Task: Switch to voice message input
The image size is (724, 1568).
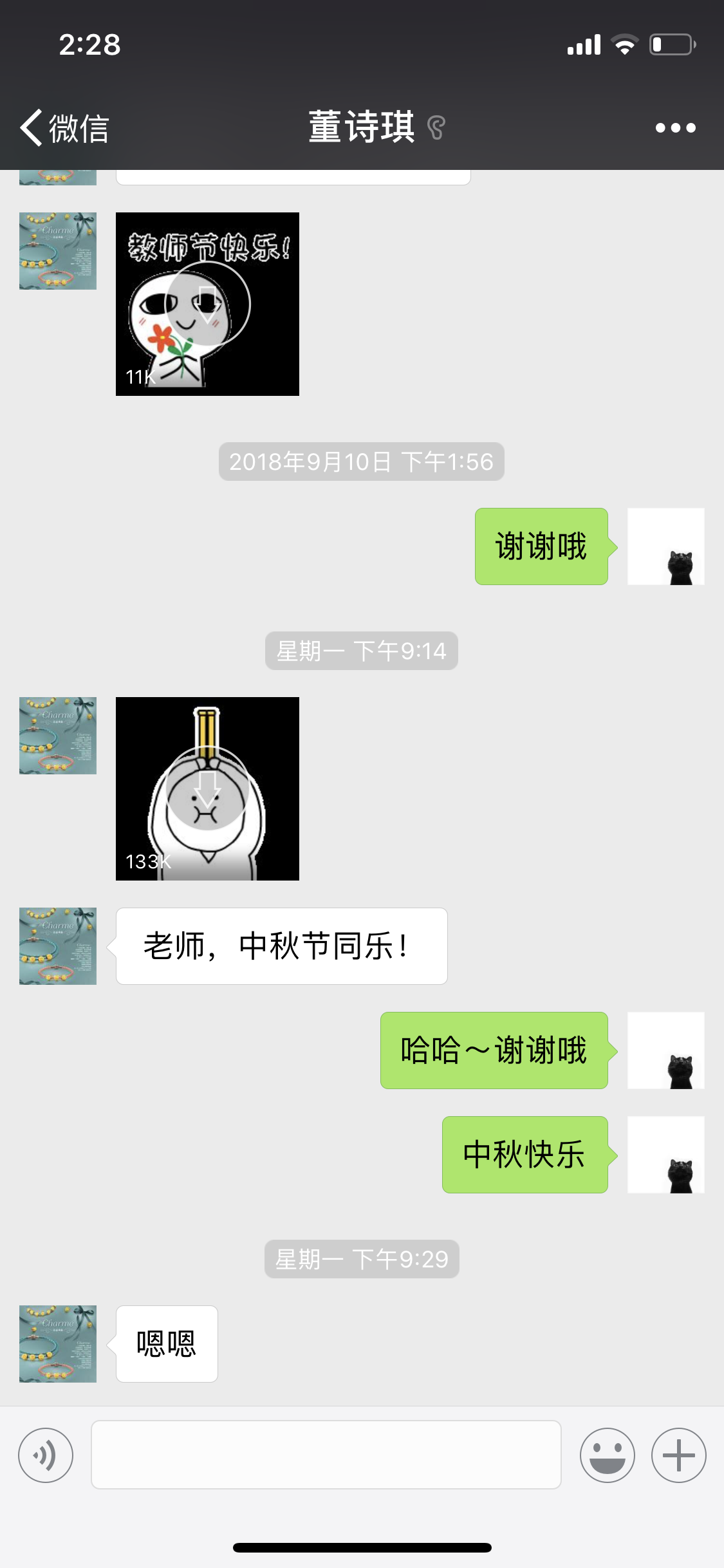Action: click(x=46, y=1455)
